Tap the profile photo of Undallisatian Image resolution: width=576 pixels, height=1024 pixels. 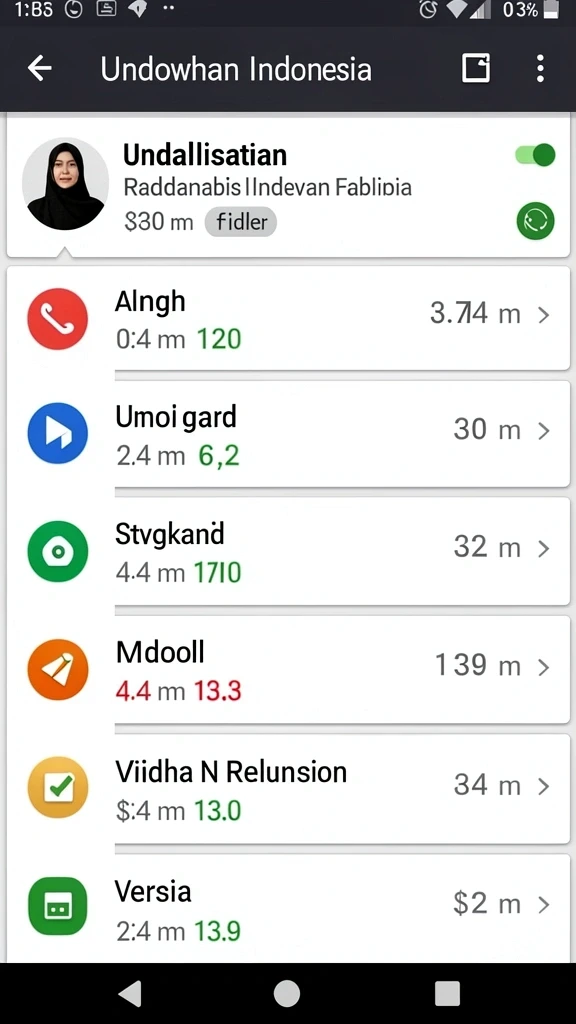65,184
